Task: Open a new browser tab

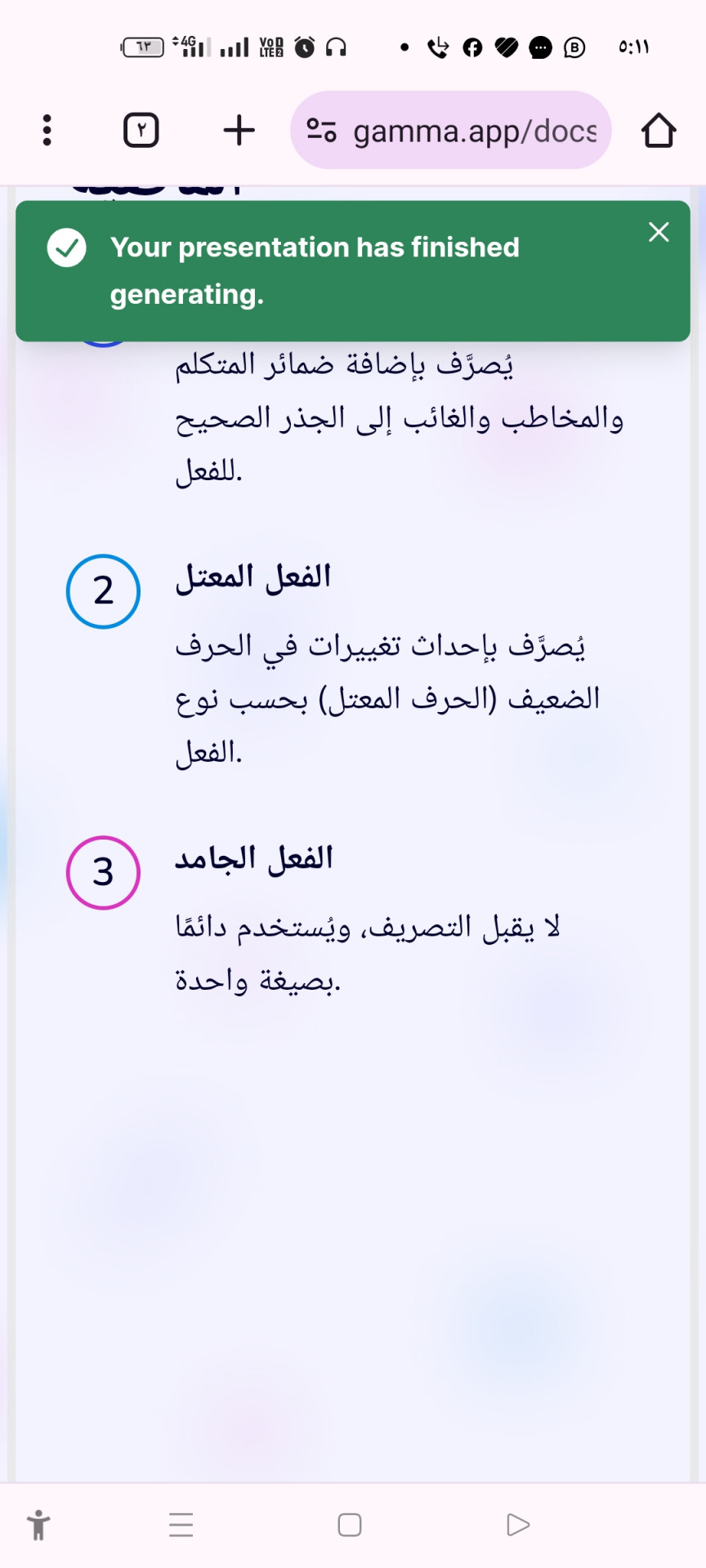Action: click(239, 131)
